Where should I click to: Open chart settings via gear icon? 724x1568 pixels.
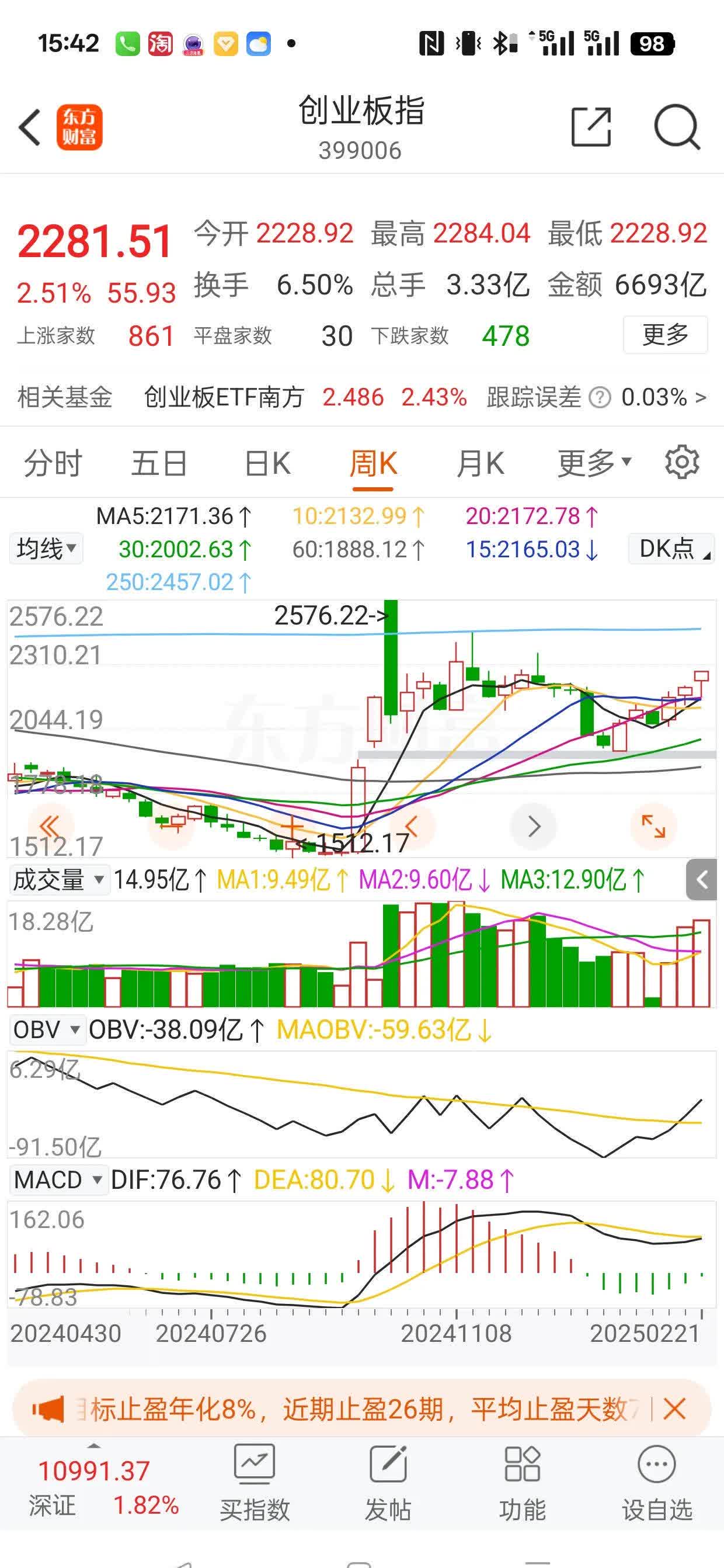pos(681,462)
